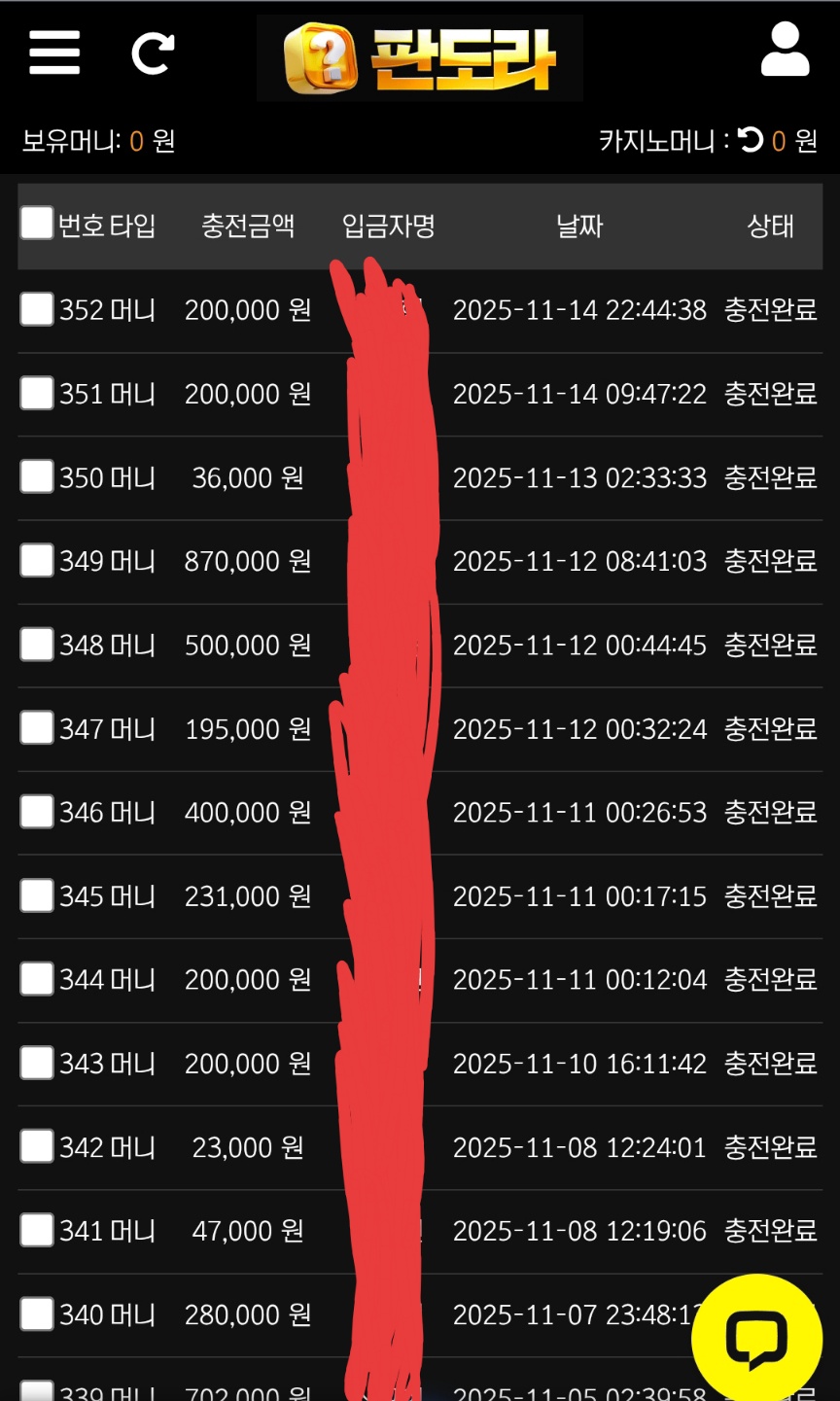This screenshot has width=840, height=1401.
Task: Check the select-all checkbox in header
Action: coord(37,223)
